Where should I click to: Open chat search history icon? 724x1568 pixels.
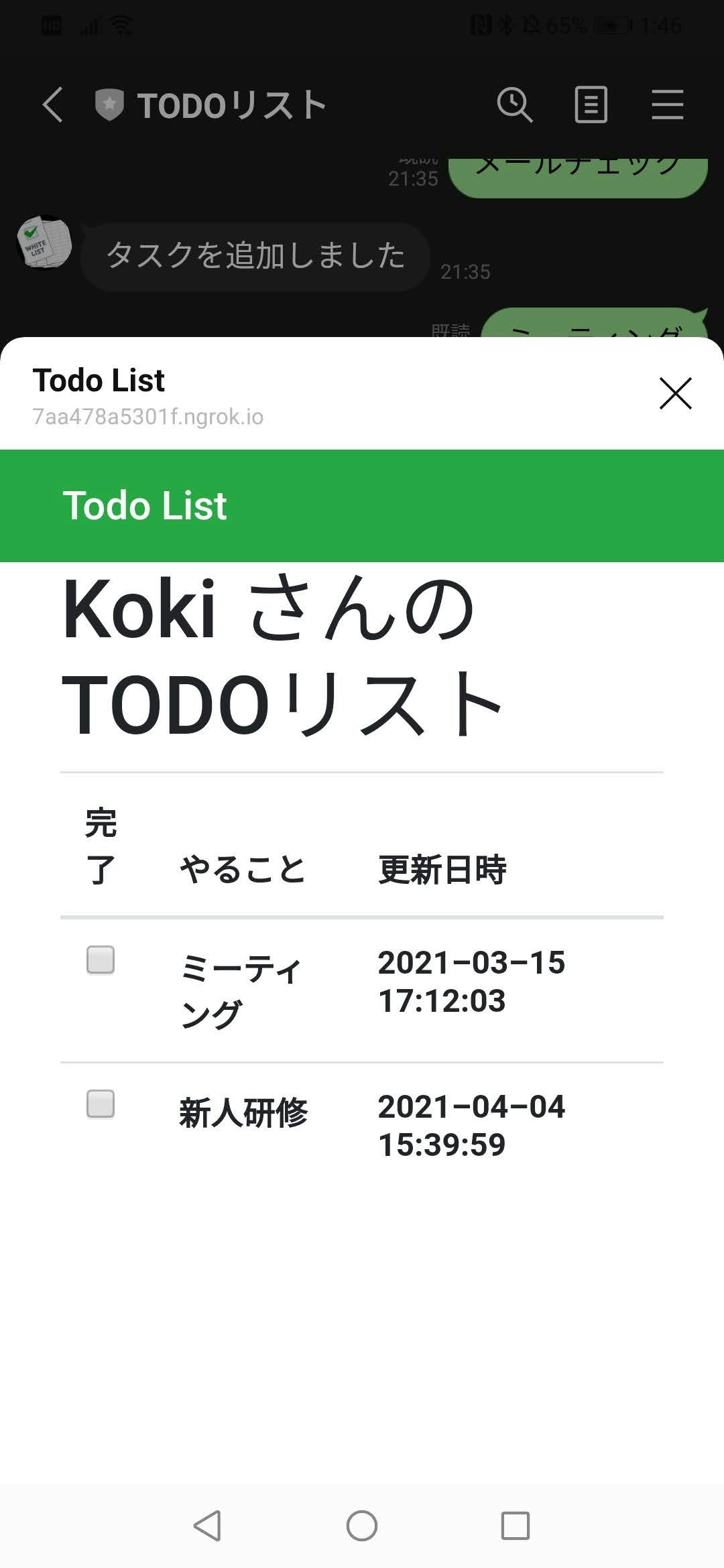514,105
